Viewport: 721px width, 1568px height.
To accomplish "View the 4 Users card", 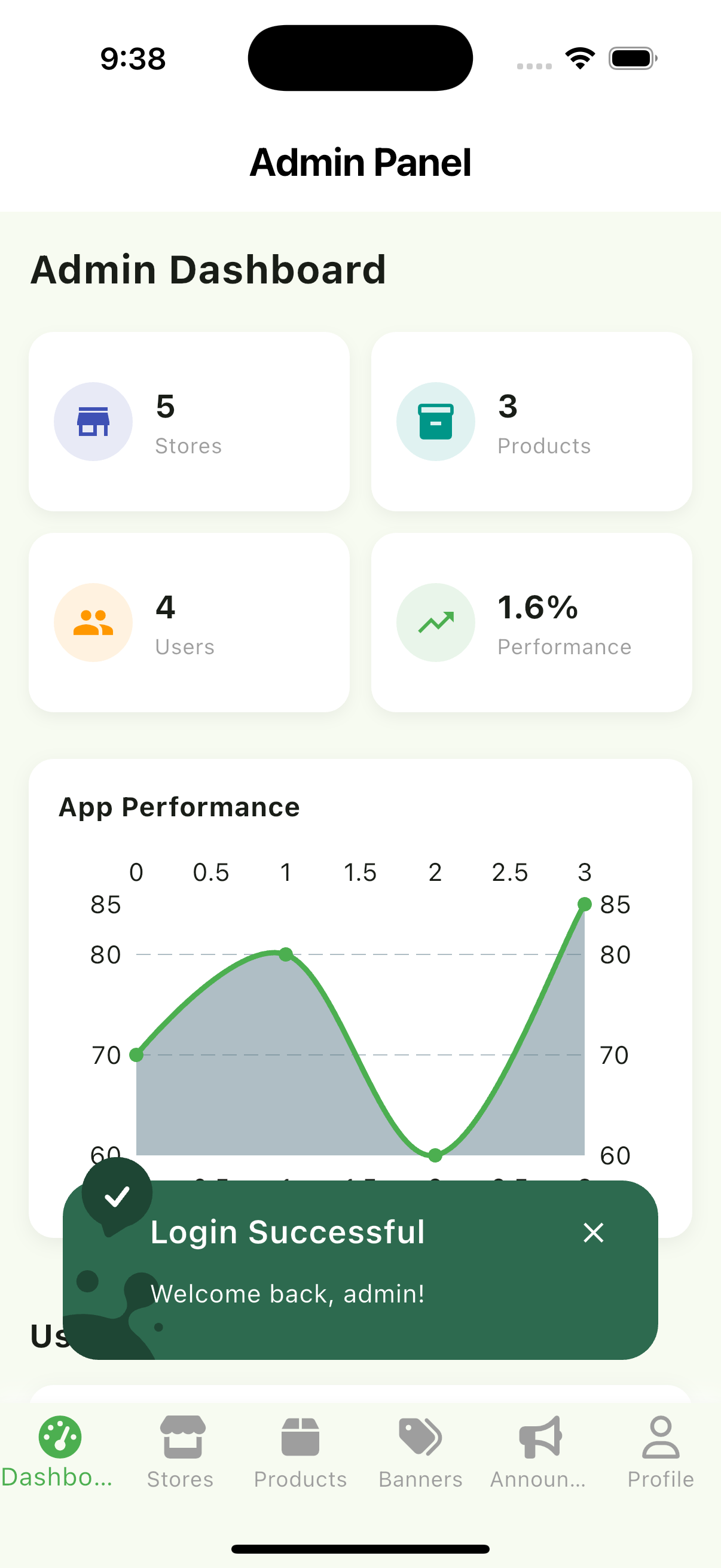I will pos(188,623).
